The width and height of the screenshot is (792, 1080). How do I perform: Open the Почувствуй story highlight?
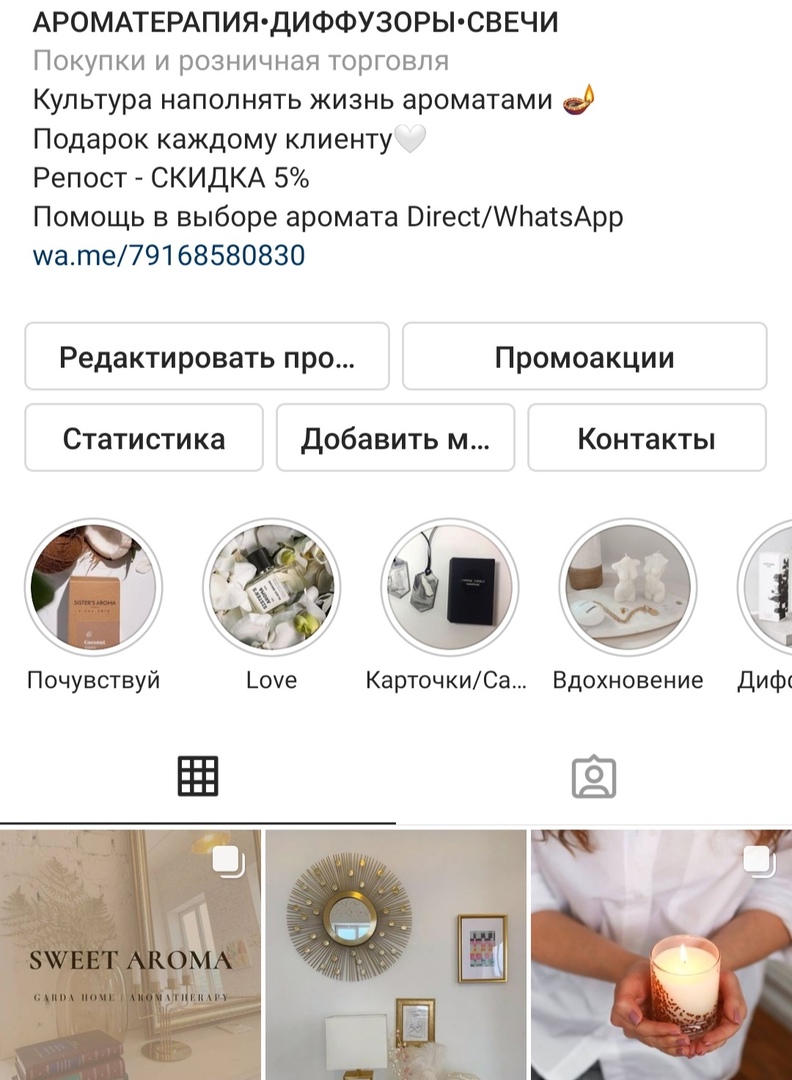[x=93, y=587]
